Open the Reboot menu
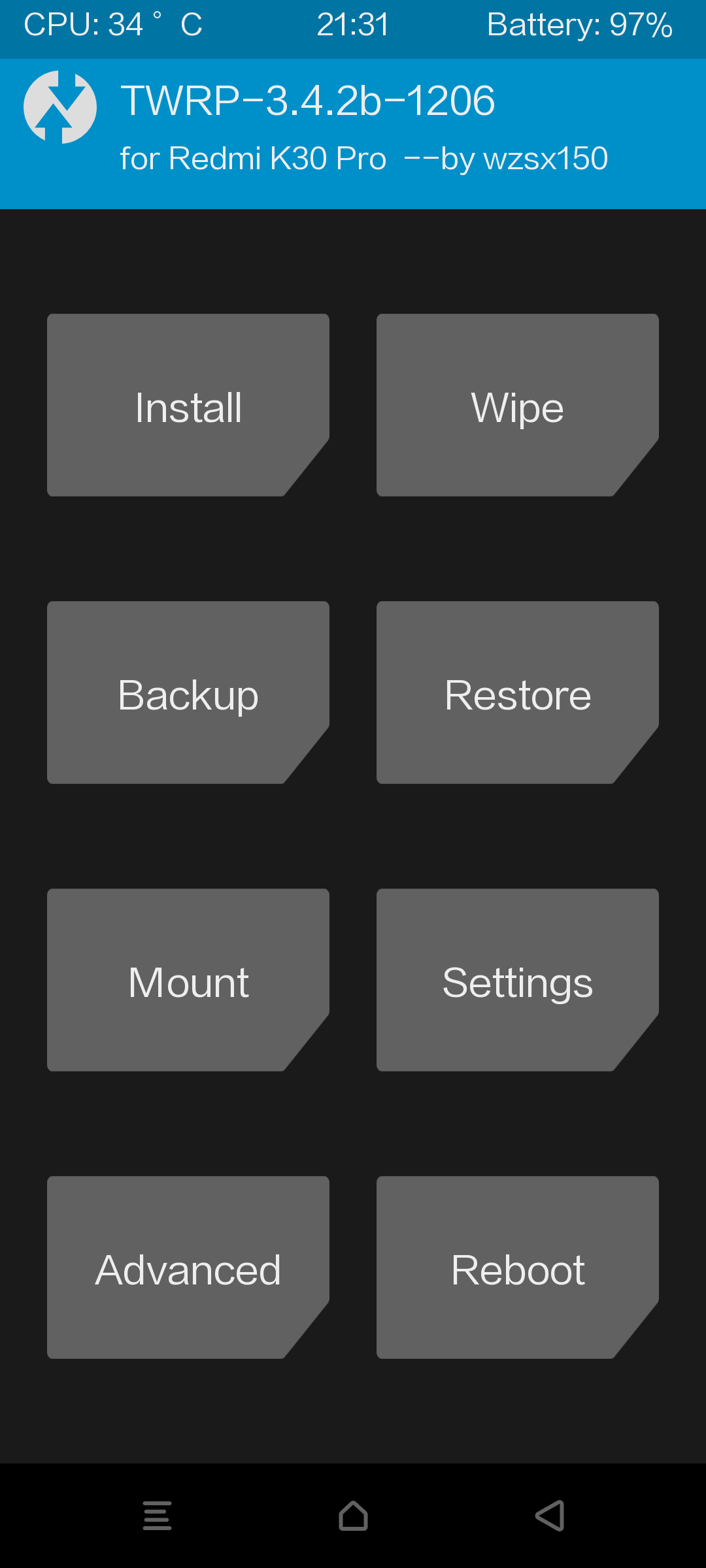This screenshot has height=1568, width=706. [x=517, y=1267]
